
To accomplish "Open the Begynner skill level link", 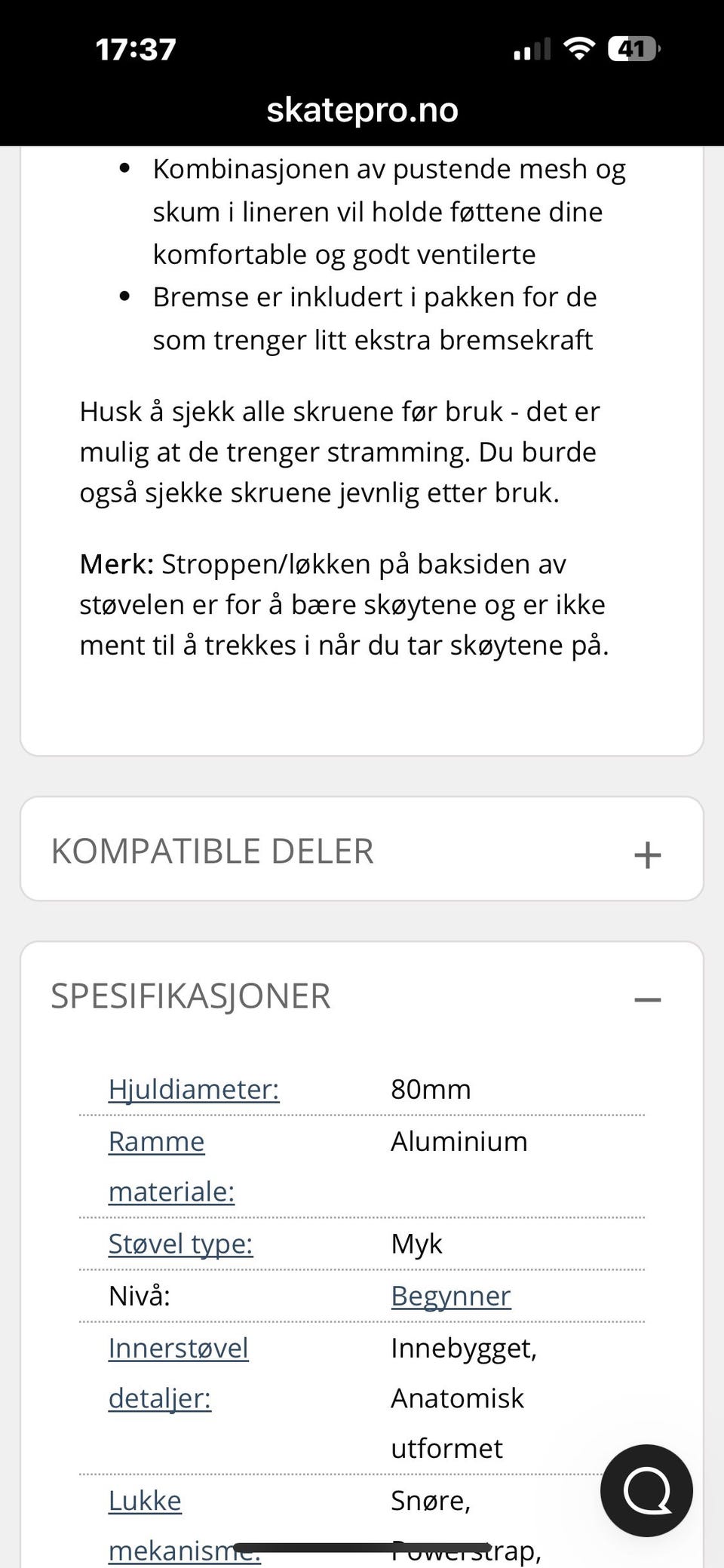I will tap(450, 1296).
